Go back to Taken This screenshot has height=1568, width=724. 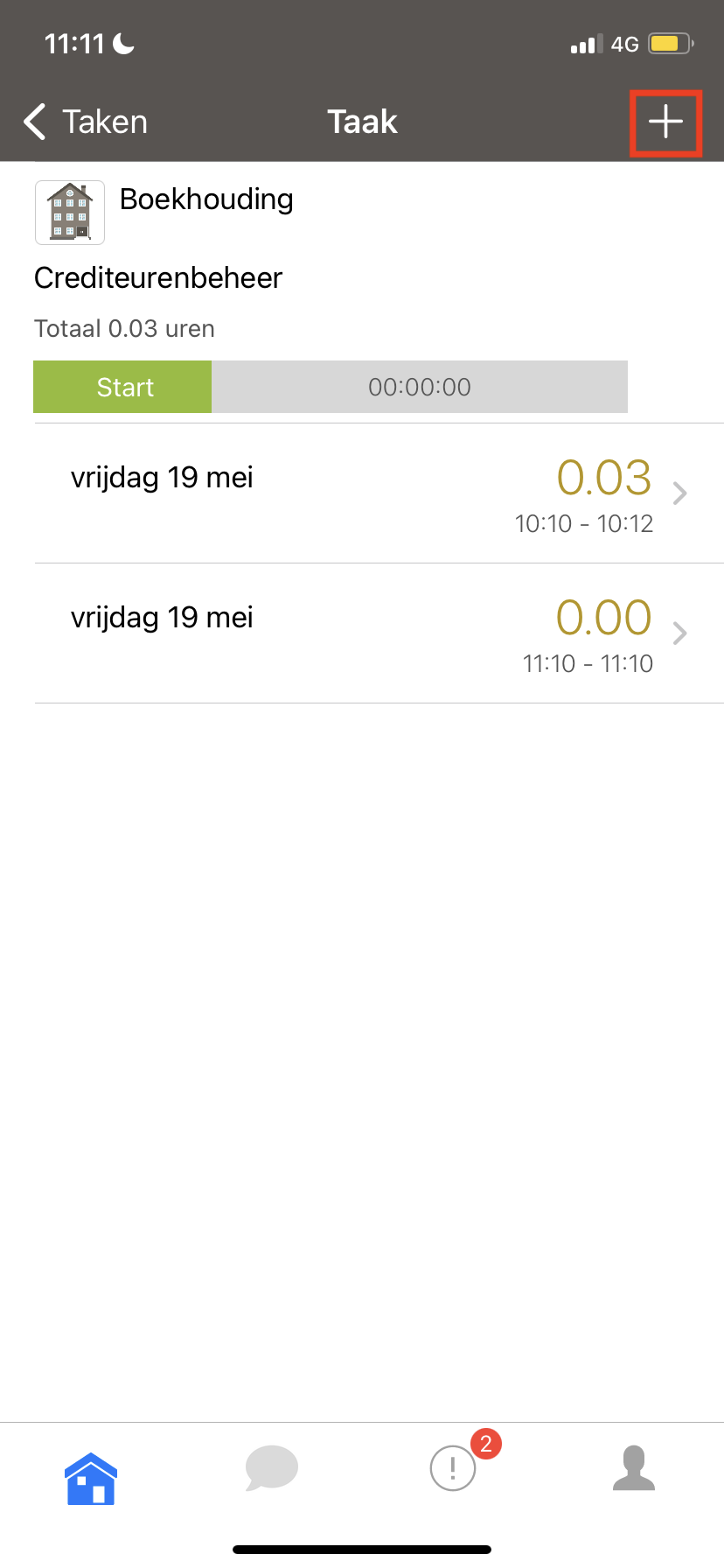pos(86,122)
